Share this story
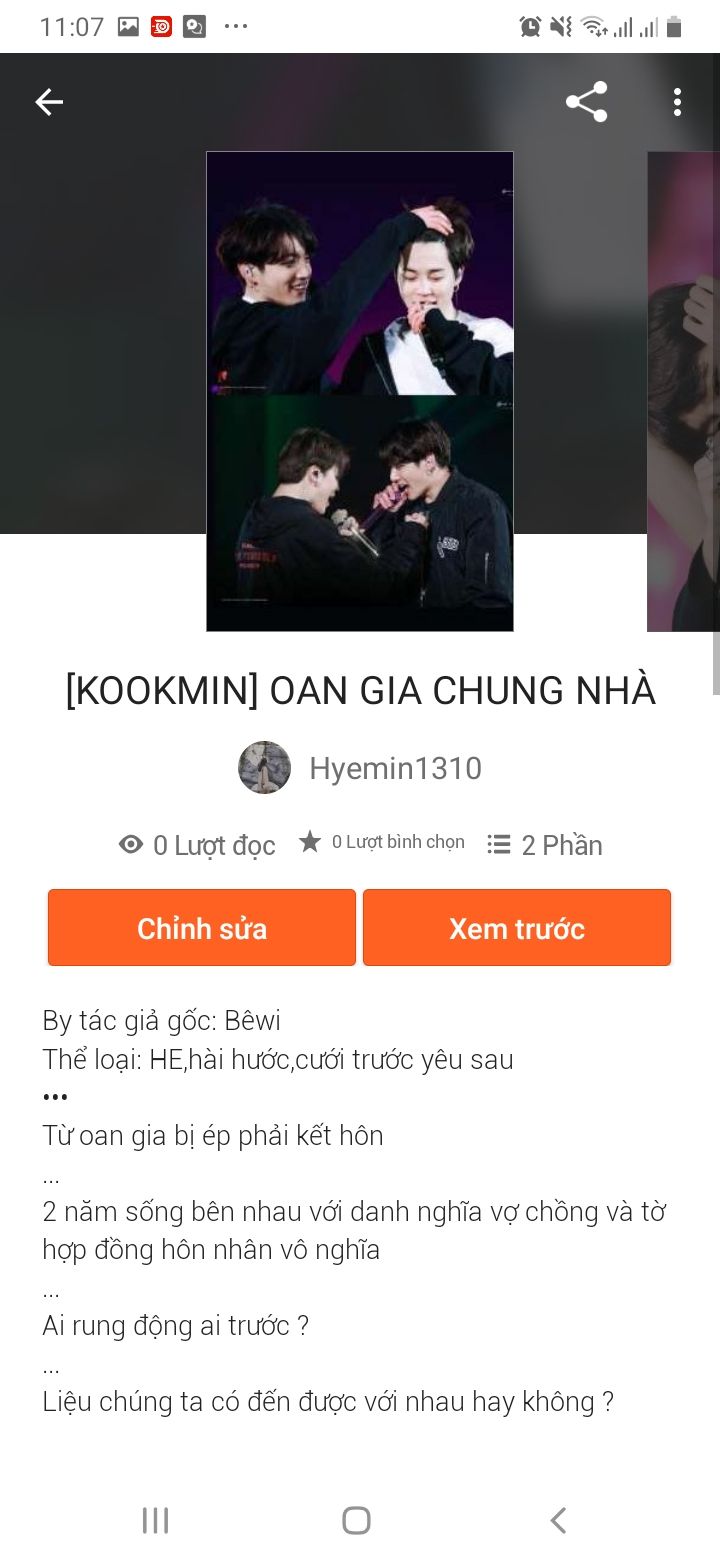720x1560 pixels. click(x=586, y=102)
